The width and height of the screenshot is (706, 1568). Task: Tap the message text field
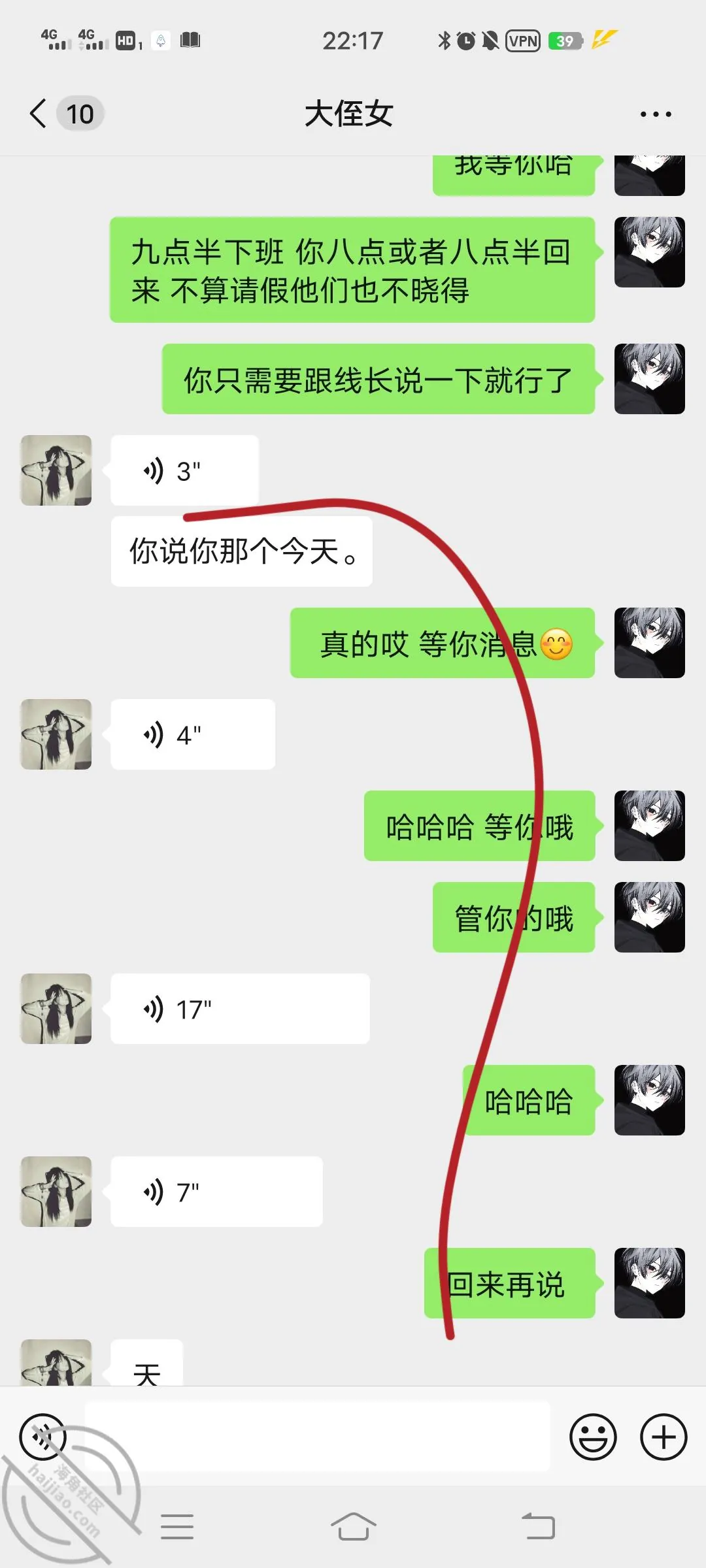318,1436
